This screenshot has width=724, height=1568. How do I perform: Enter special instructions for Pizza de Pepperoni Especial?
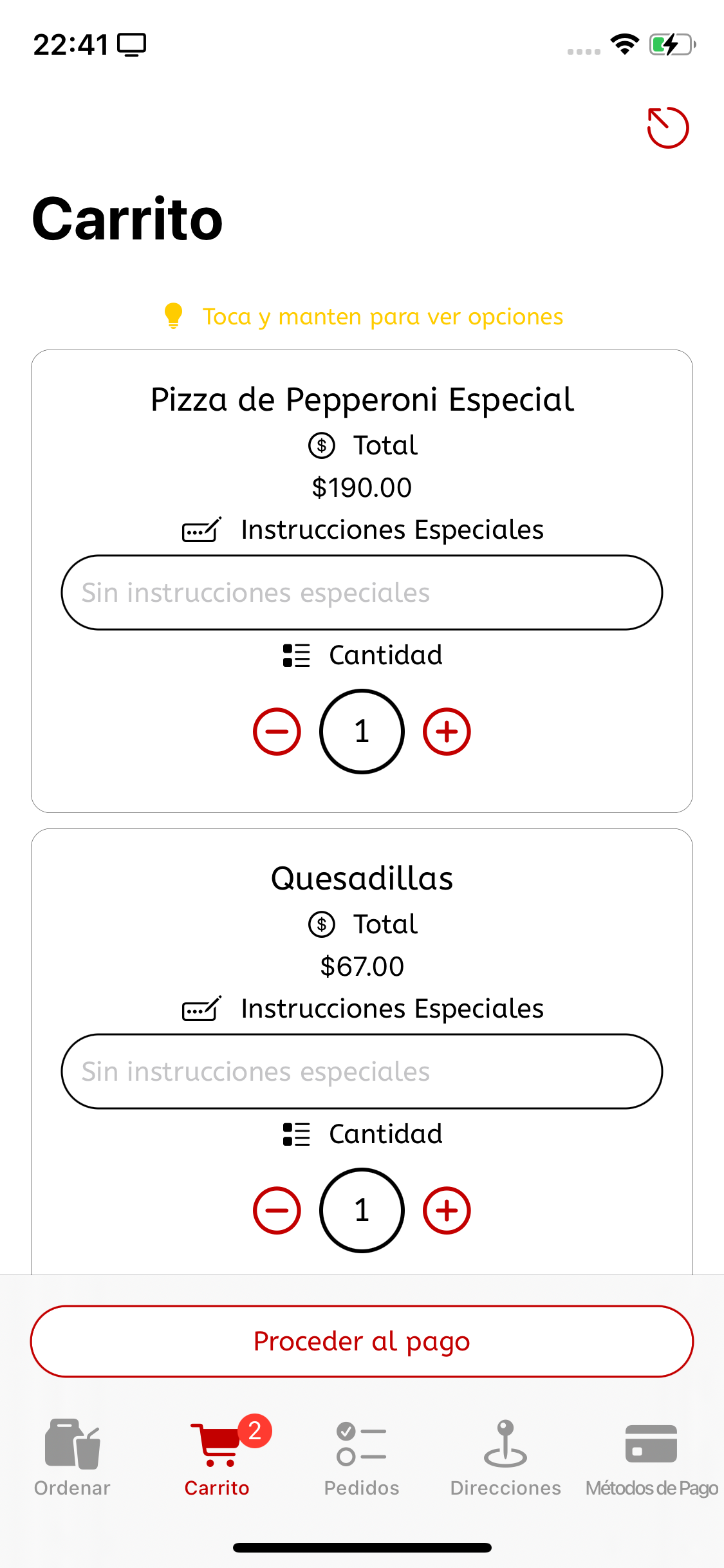pyautogui.click(x=362, y=592)
